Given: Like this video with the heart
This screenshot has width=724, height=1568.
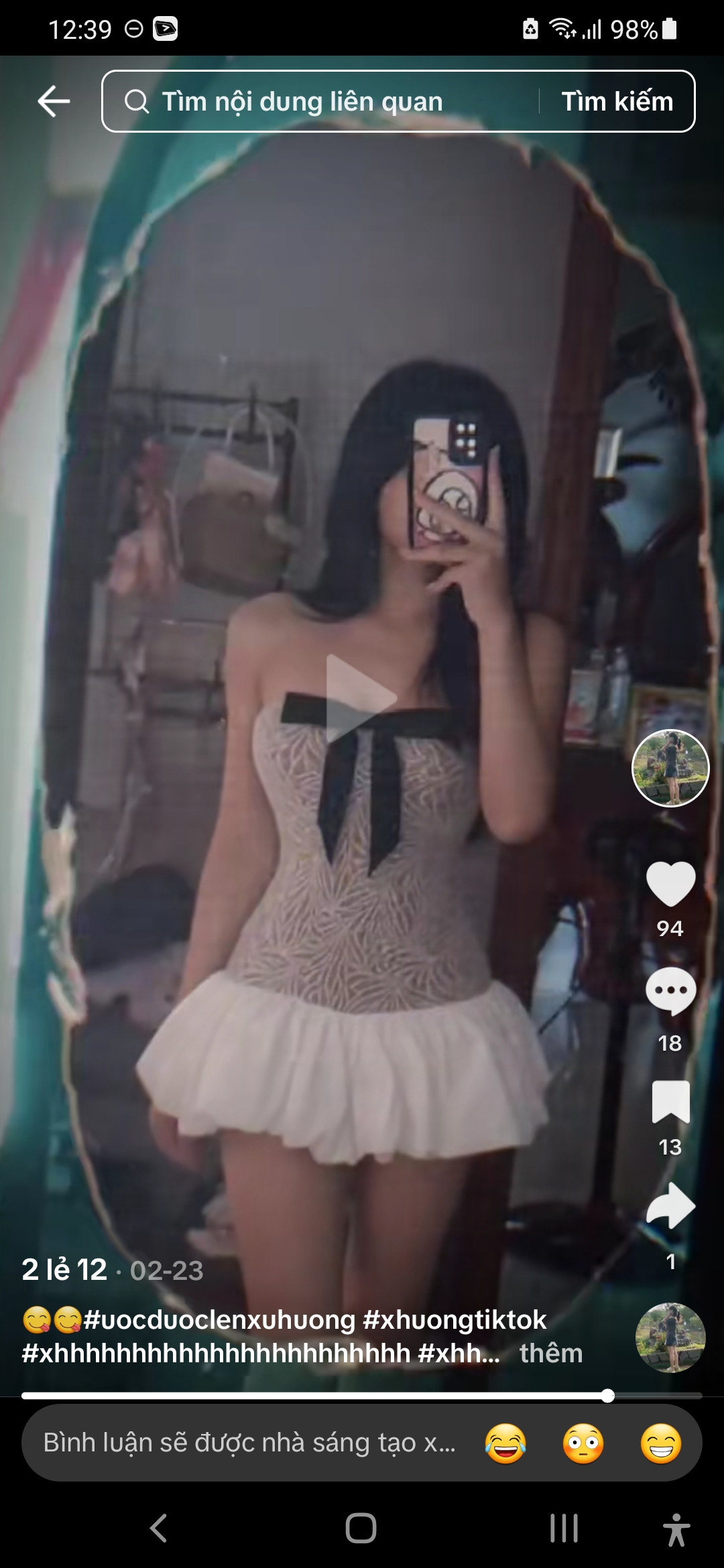Looking at the screenshot, I should (670, 883).
